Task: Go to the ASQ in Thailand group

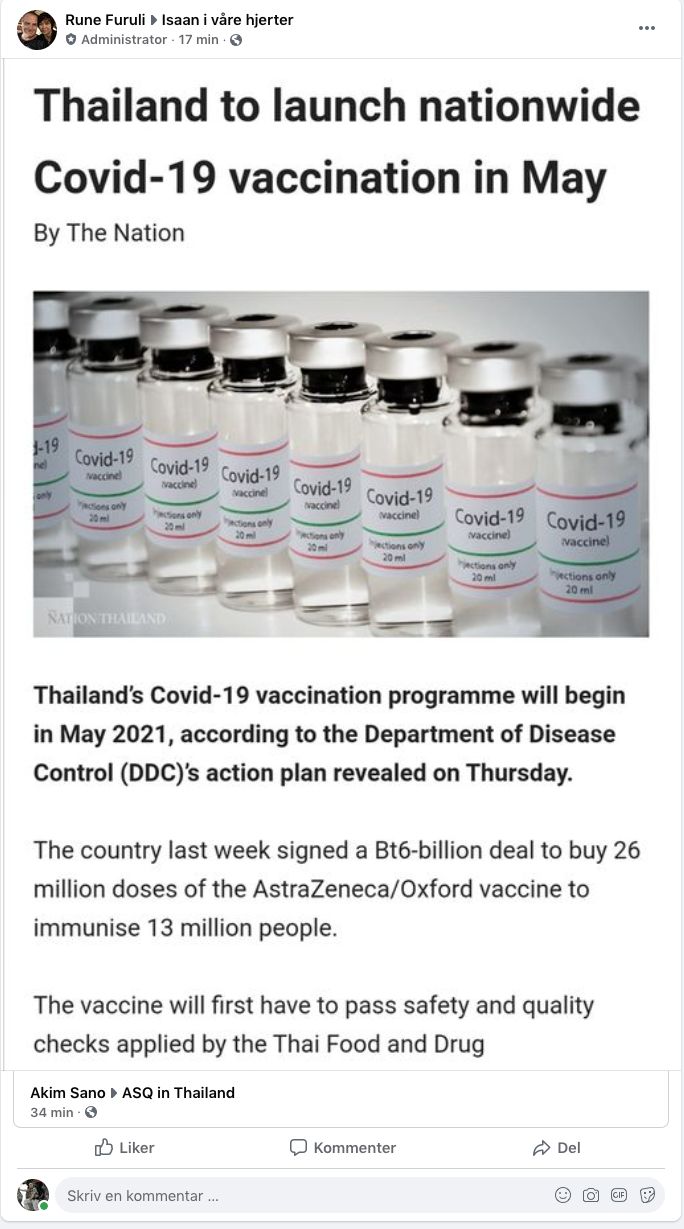Action: coord(178,1093)
